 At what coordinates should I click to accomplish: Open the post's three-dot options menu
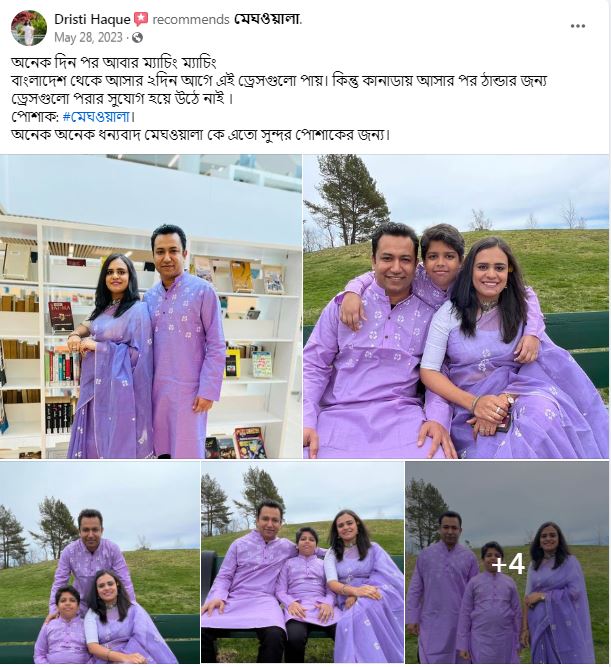click(x=578, y=26)
